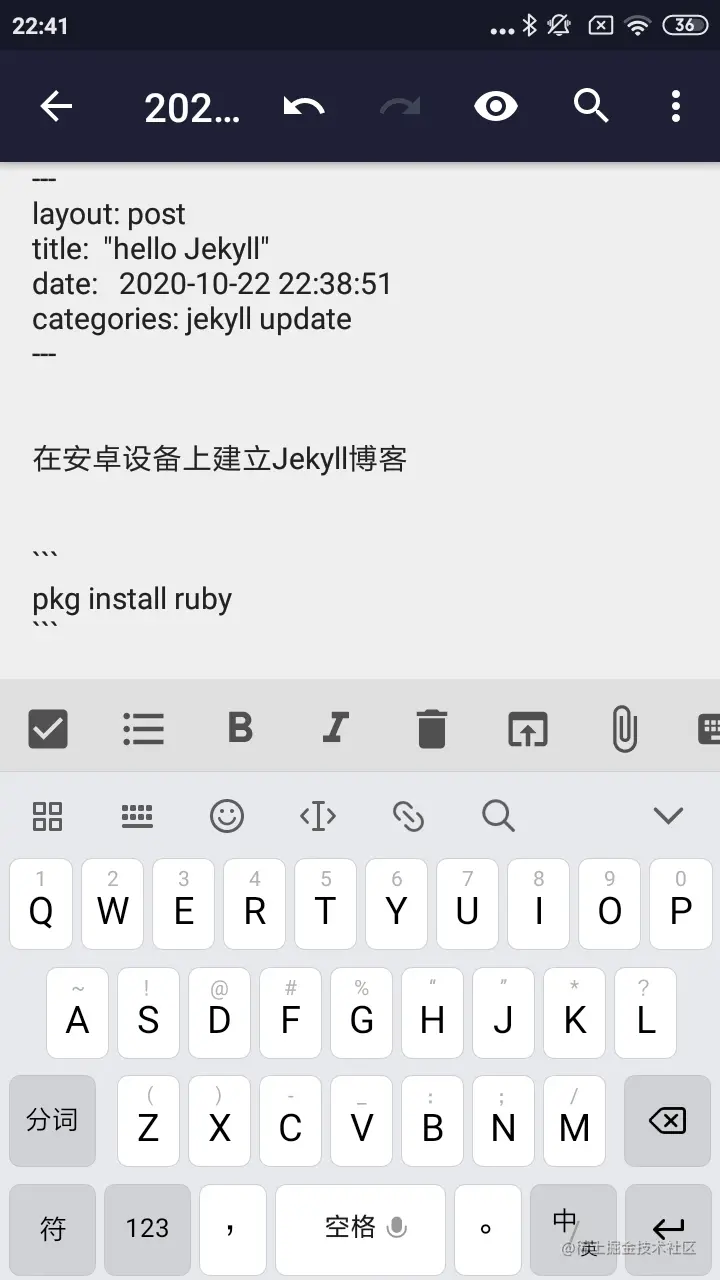Tap the 分词 word segmentation key
The height and width of the screenshot is (1280, 720).
tap(53, 1121)
